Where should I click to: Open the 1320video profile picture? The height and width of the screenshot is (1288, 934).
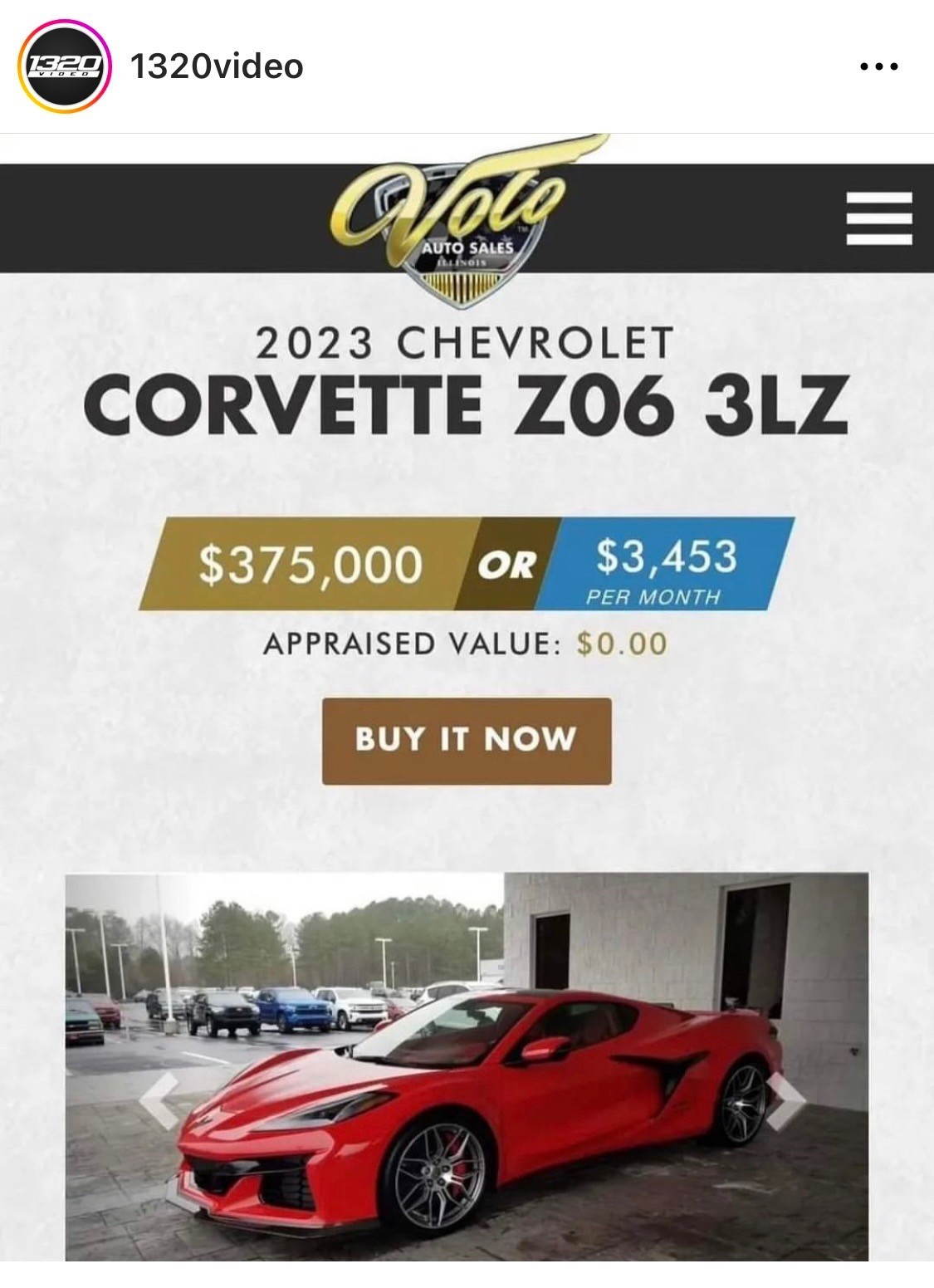pos(66,67)
